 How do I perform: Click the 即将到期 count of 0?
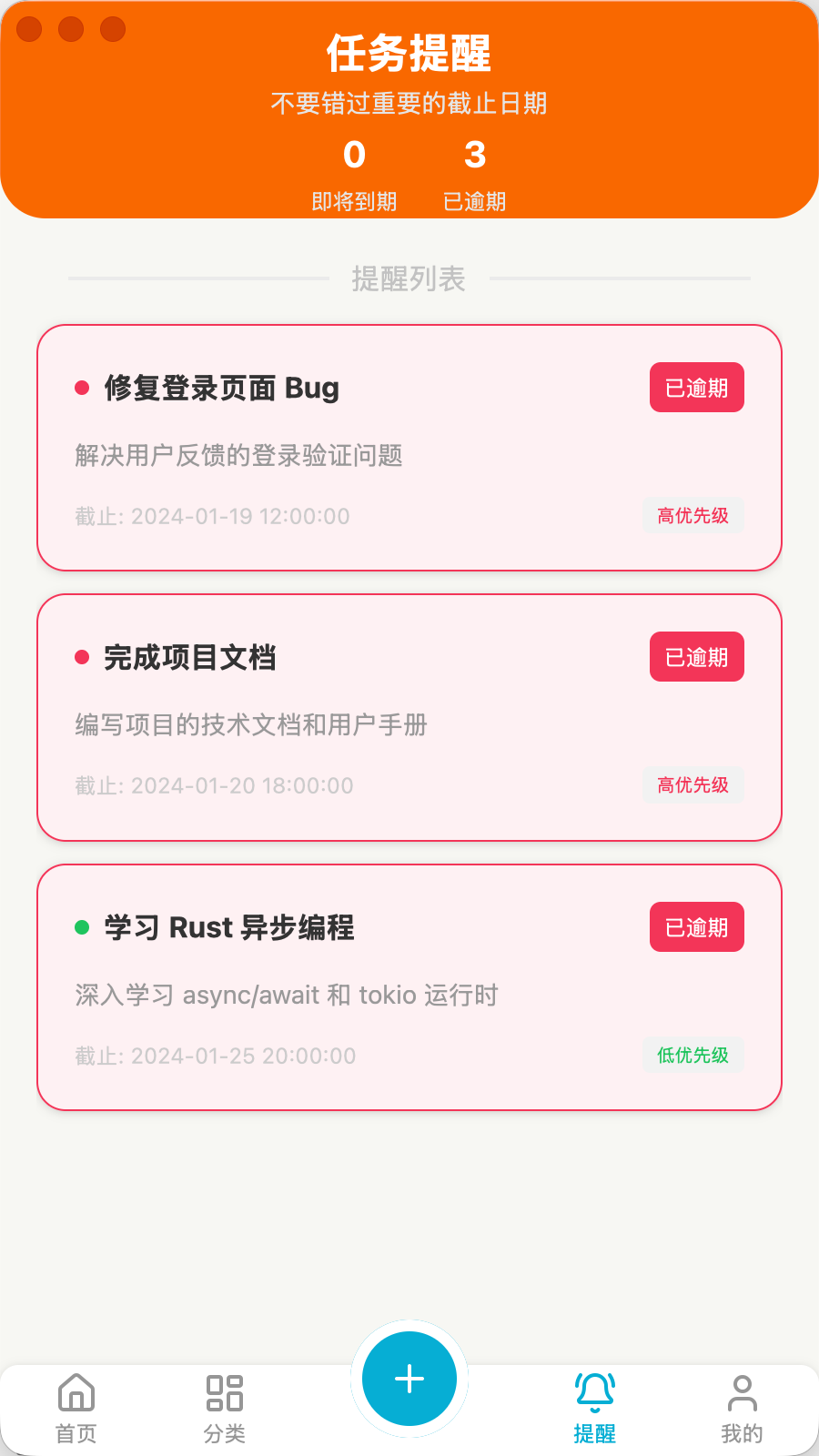click(353, 155)
